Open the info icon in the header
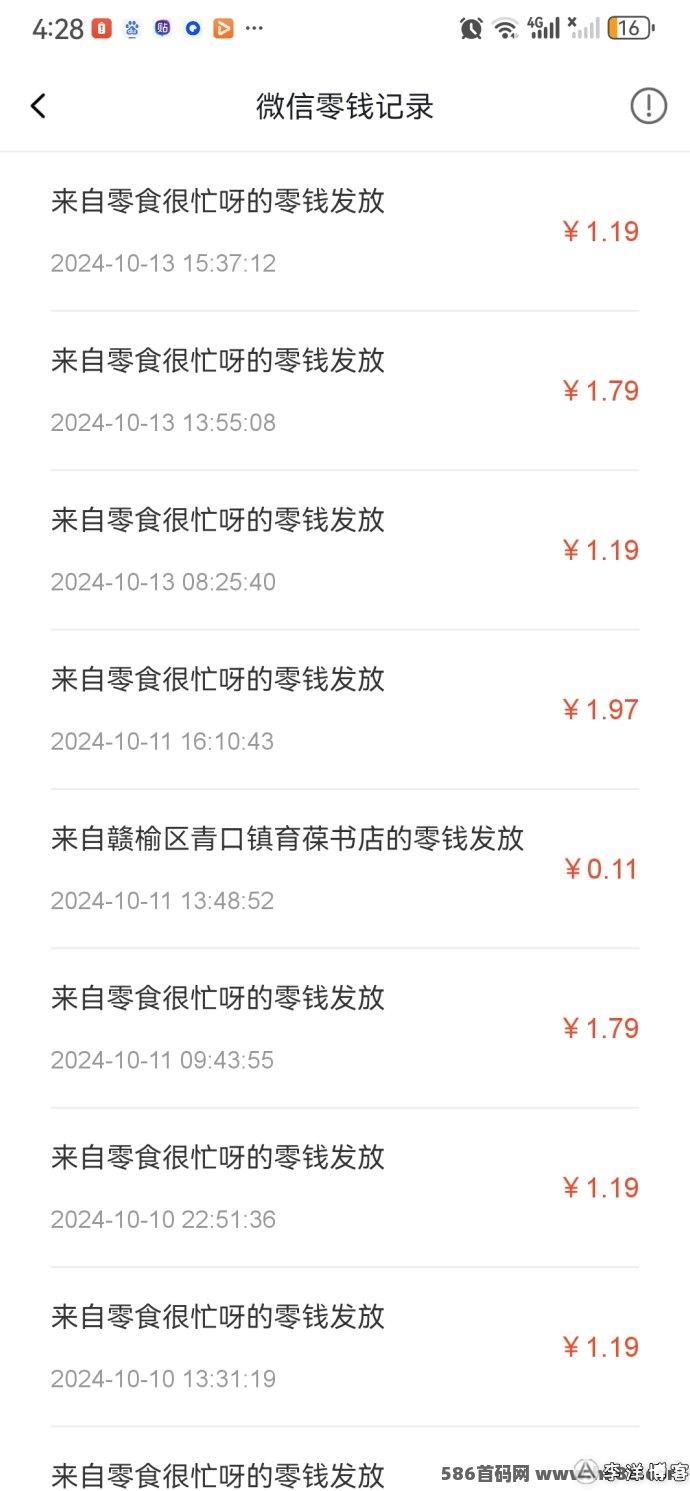The image size is (690, 1491). click(648, 106)
